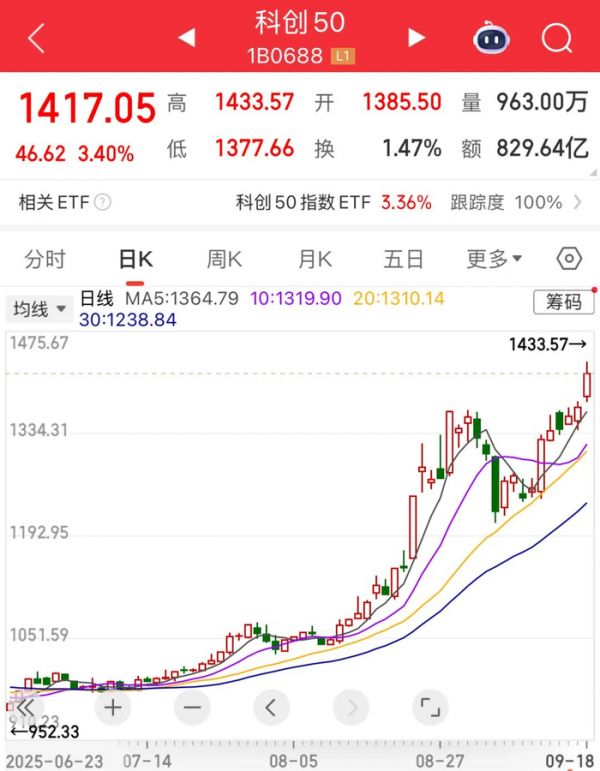Tap the 相关ETF help question mark
This screenshot has width=600, height=771.
(103, 202)
